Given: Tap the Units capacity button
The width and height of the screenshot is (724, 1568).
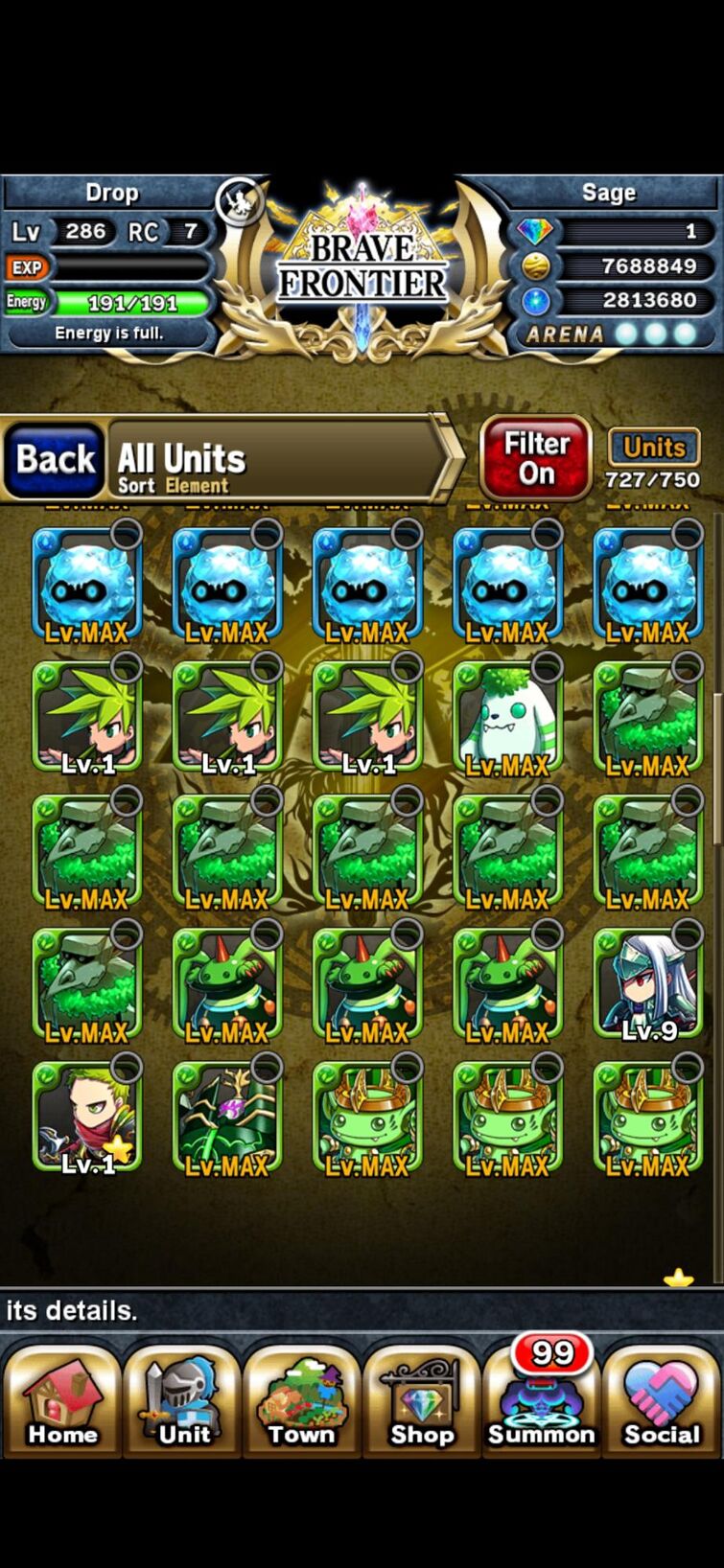Looking at the screenshot, I should coord(654,458).
